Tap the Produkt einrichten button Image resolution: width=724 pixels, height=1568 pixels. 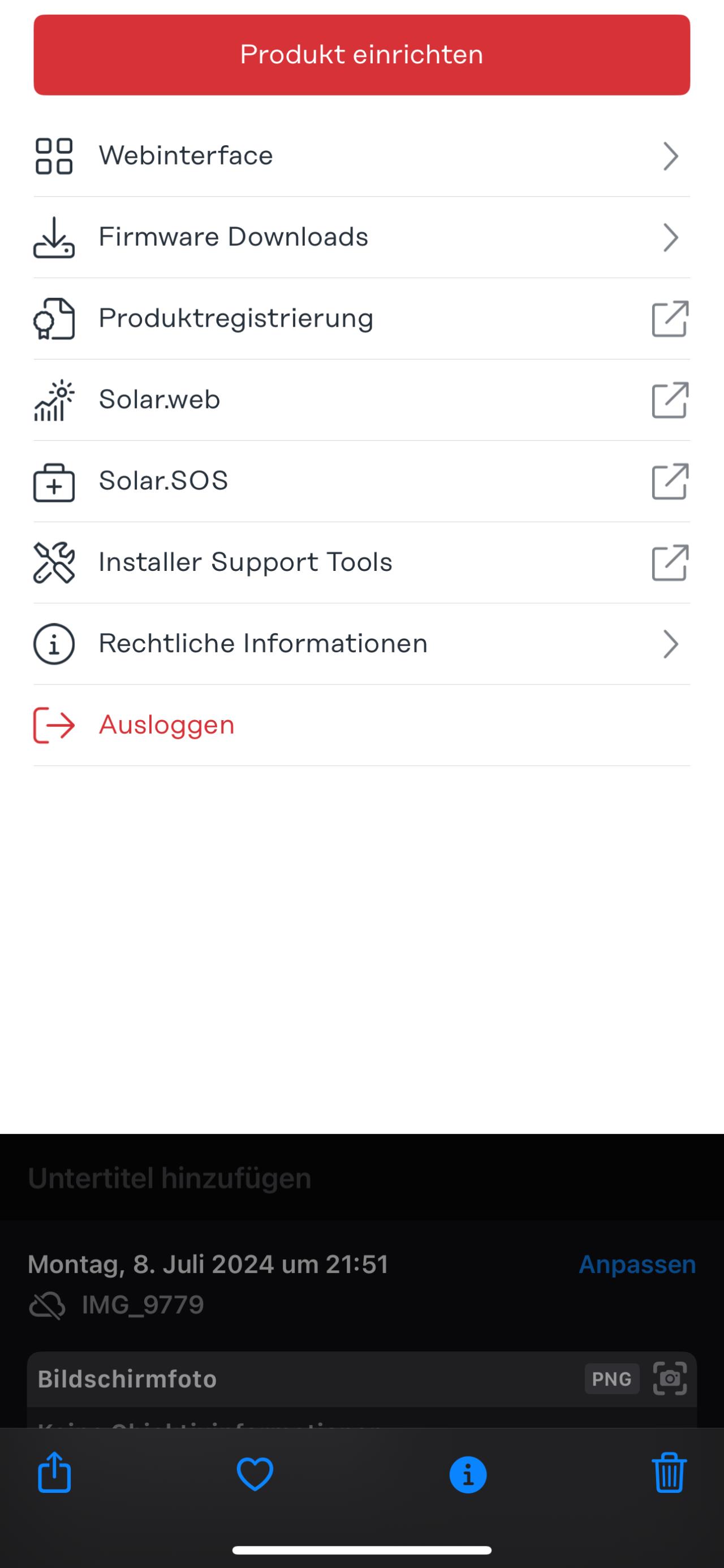click(361, 55)
